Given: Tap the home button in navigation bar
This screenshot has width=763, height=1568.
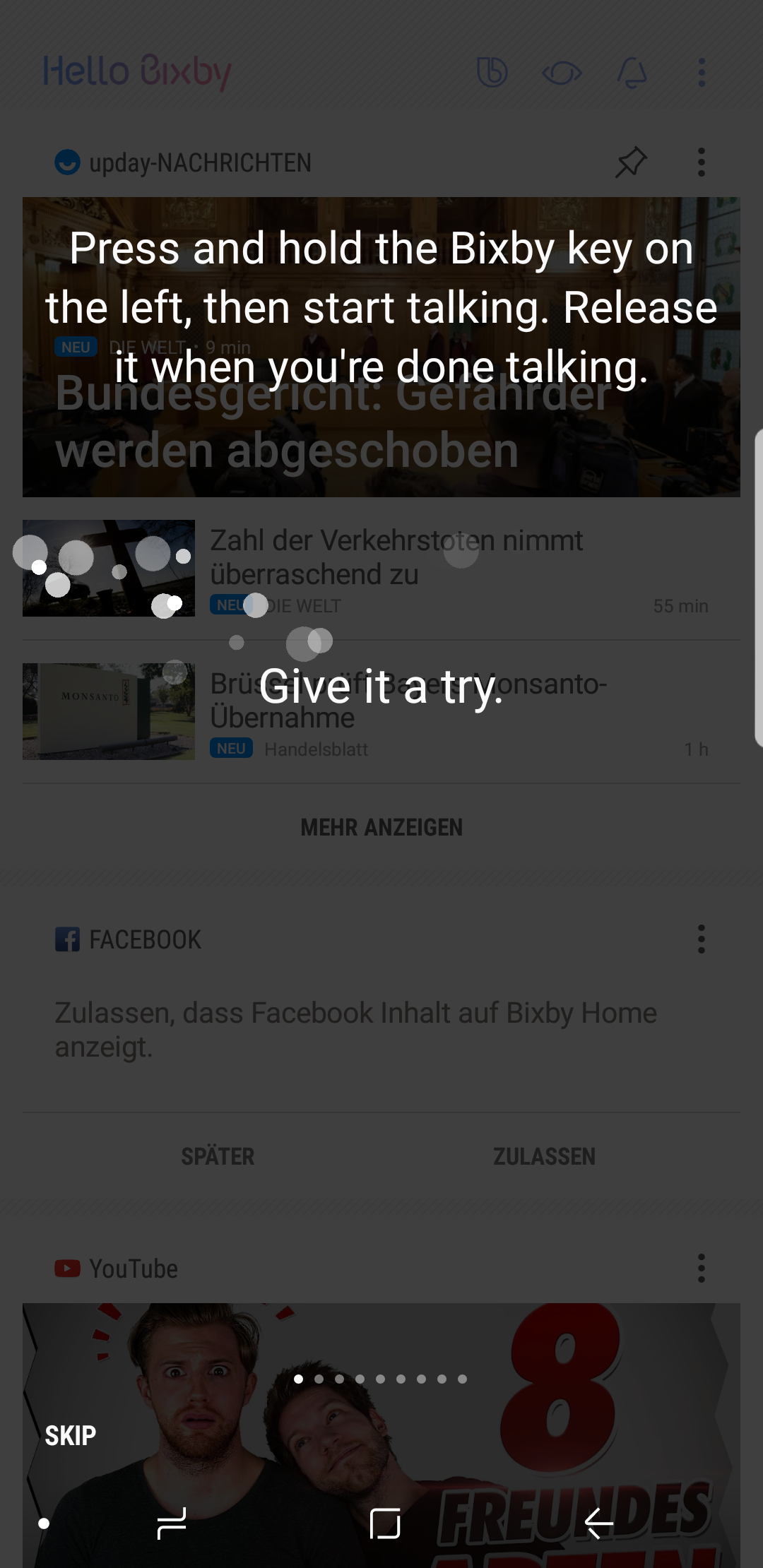Looking at the screenshot, I should tap(385, 1523).
